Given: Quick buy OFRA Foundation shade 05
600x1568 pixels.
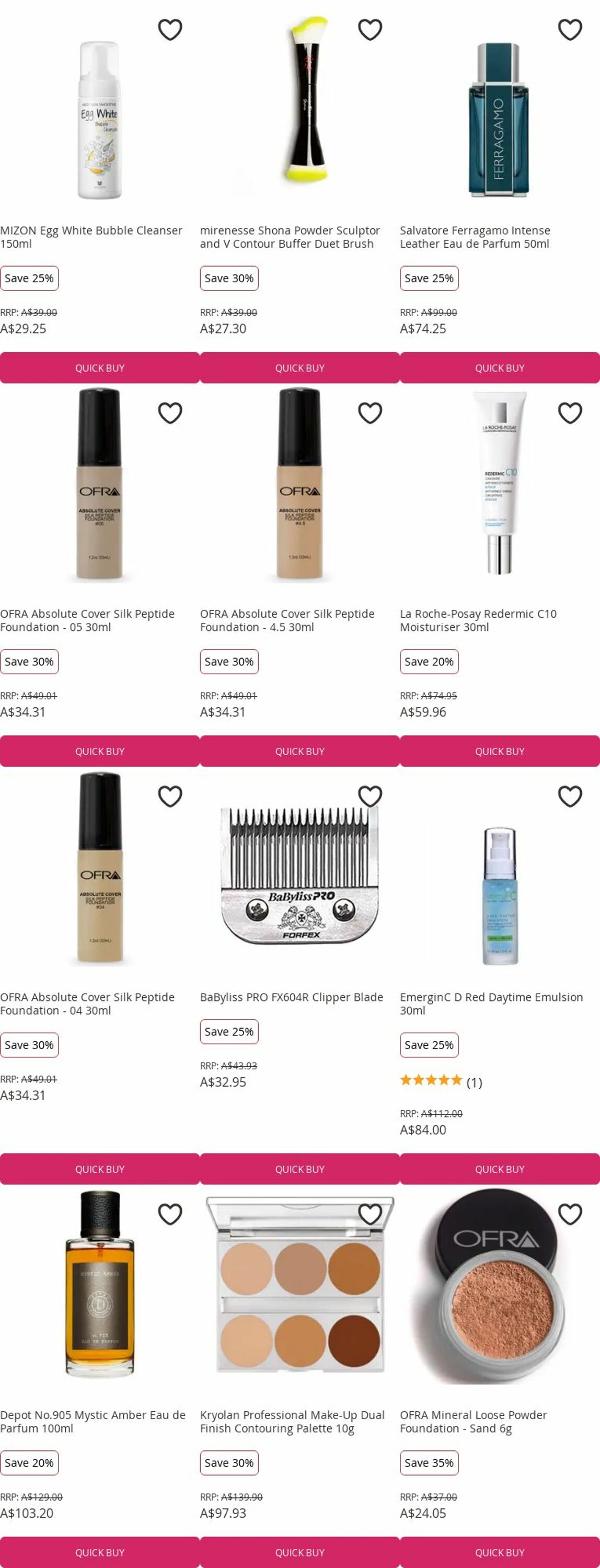Looking at the screenshot, I should (x=100, y=751).
